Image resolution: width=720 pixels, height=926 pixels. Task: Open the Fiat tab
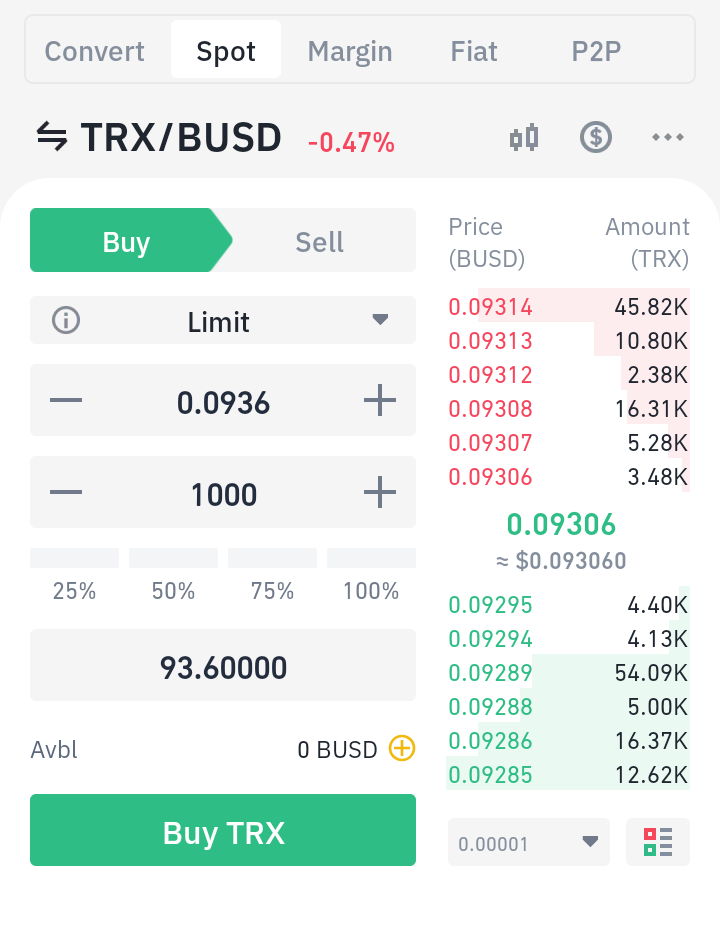(473, 51)
